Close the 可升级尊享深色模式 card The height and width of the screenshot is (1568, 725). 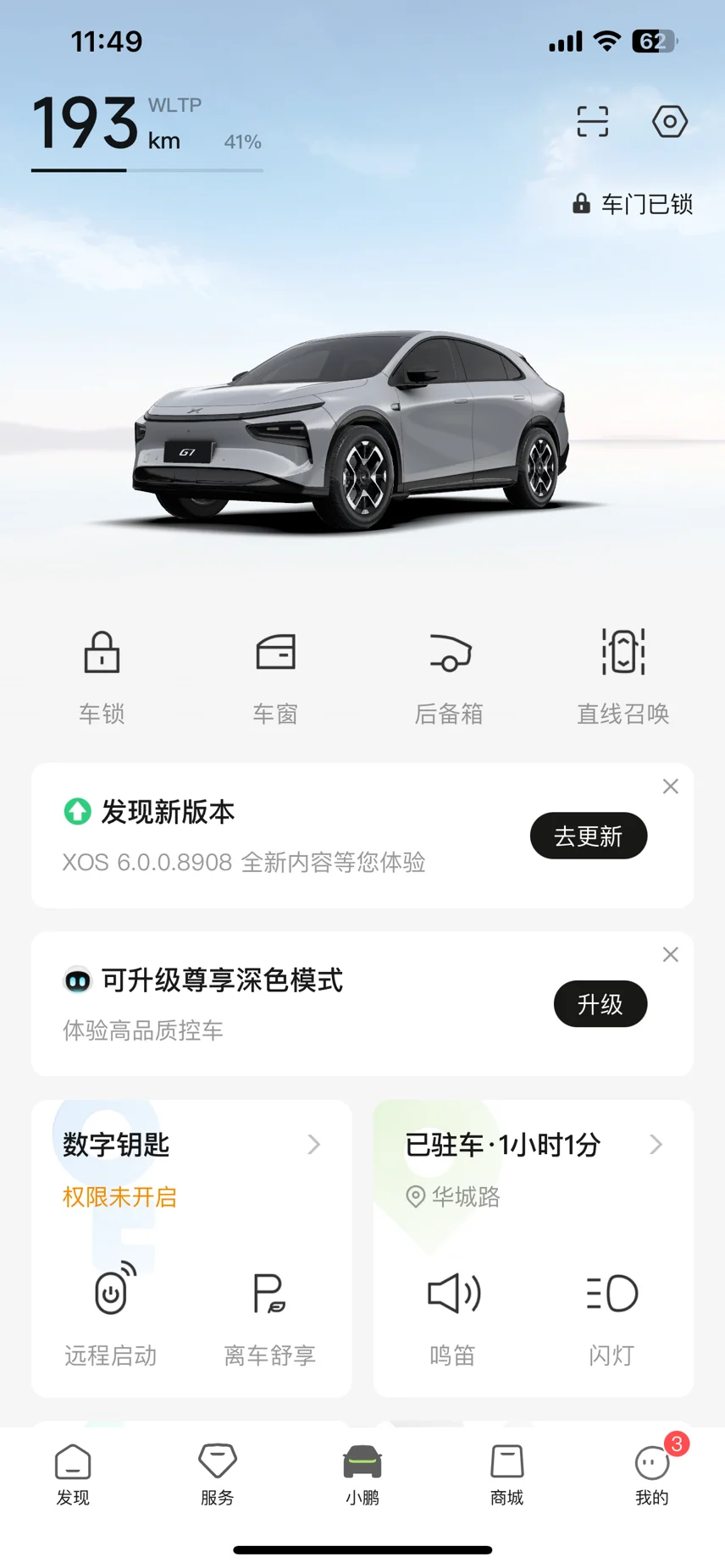coord(670,955)
